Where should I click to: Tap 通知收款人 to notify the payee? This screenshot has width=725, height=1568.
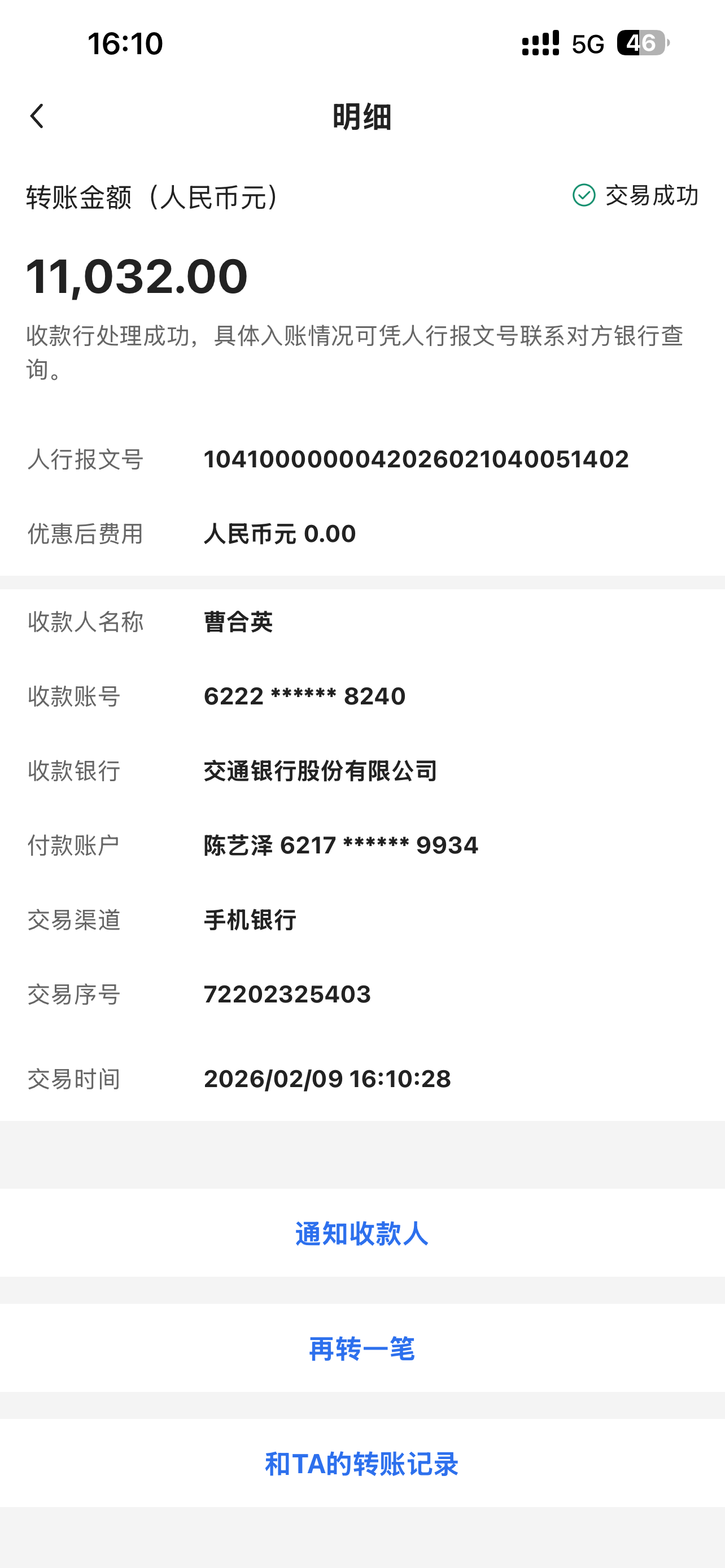click(362, 1234)
